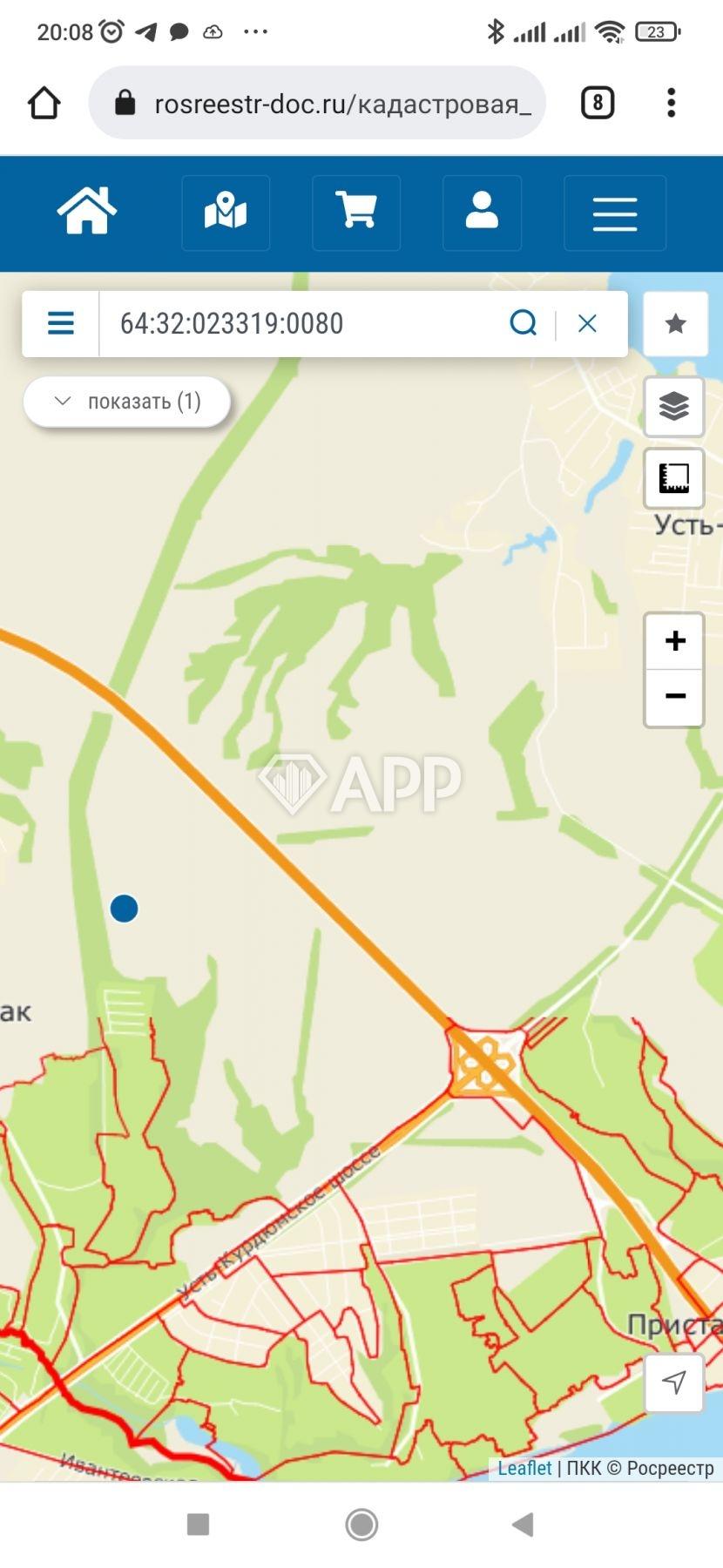Open the map layers selector
Screen dimensions: 723x1568
(x=674, y=407)
